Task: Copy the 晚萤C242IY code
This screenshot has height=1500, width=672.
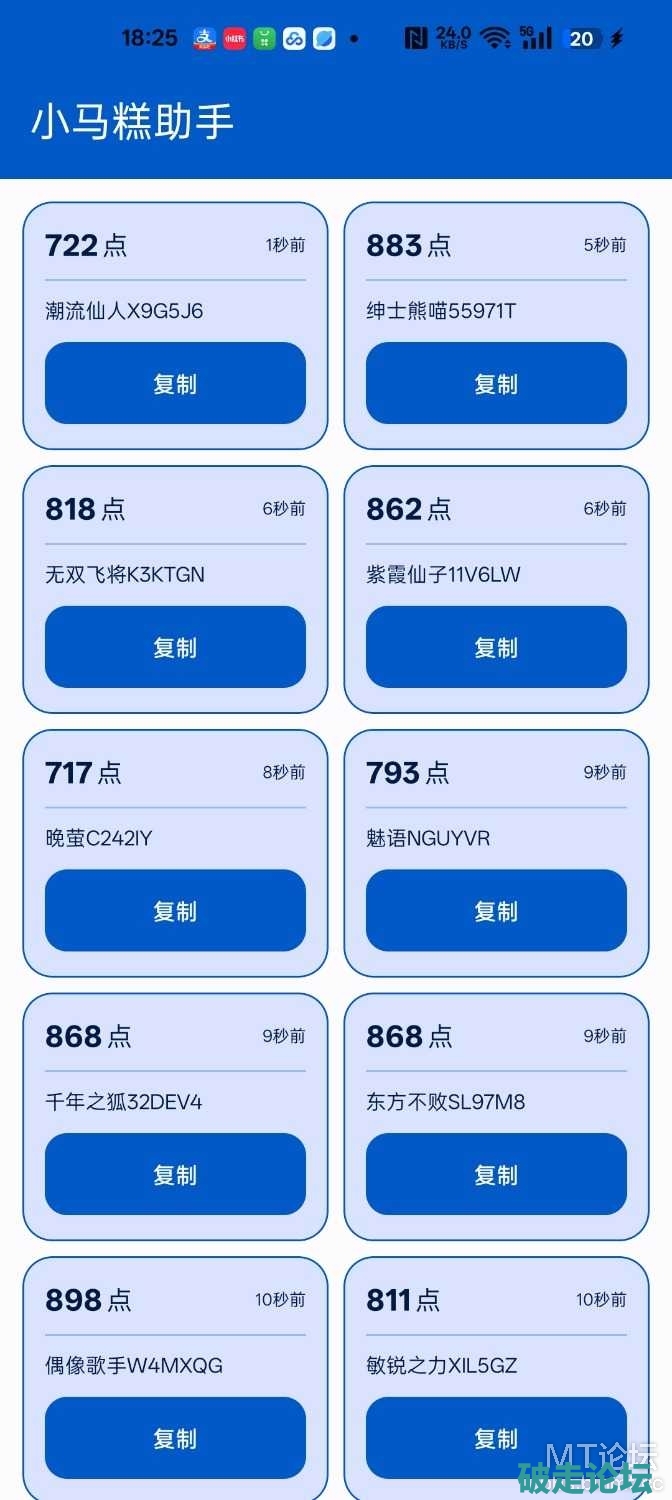Action: point(175,910)
